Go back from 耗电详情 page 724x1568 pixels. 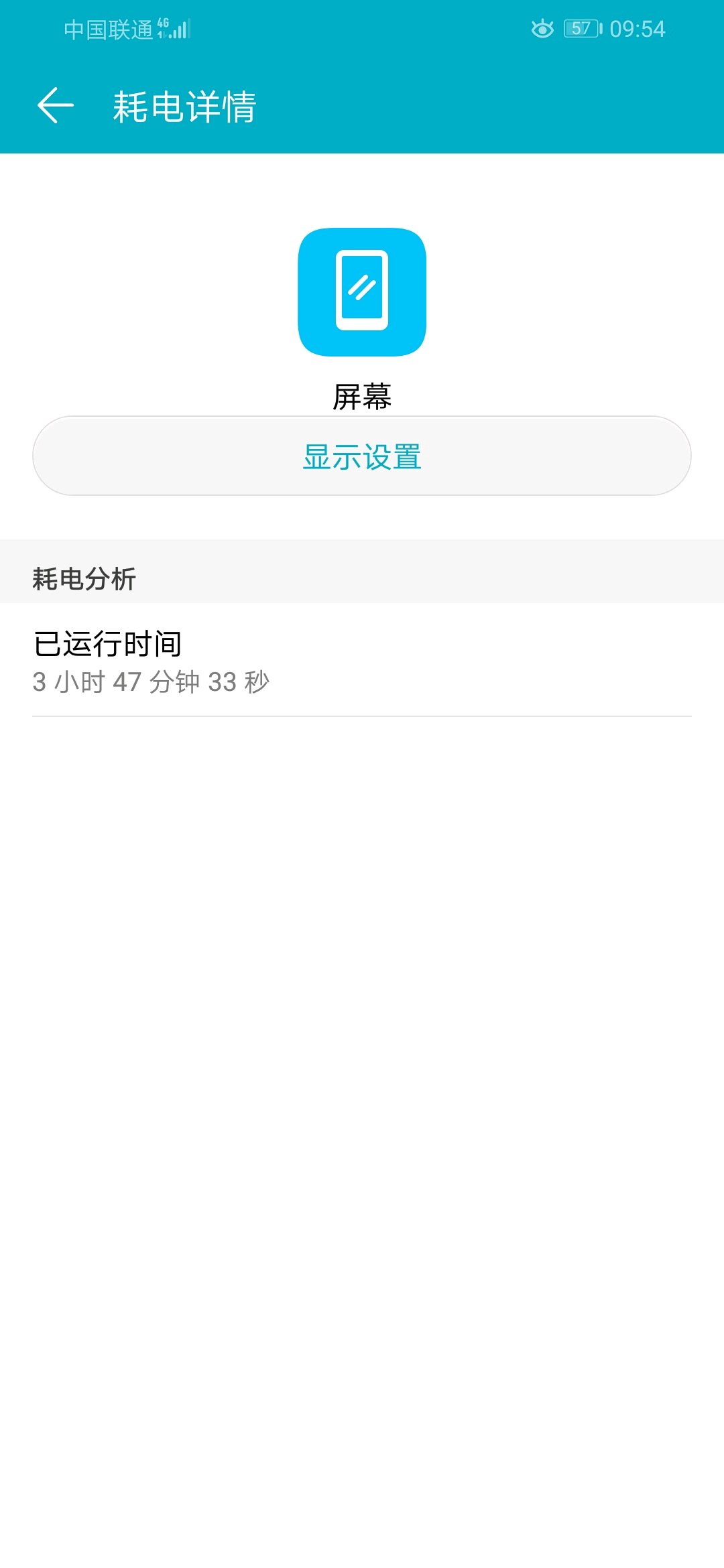pyautogui.click(x=55, y=106)
